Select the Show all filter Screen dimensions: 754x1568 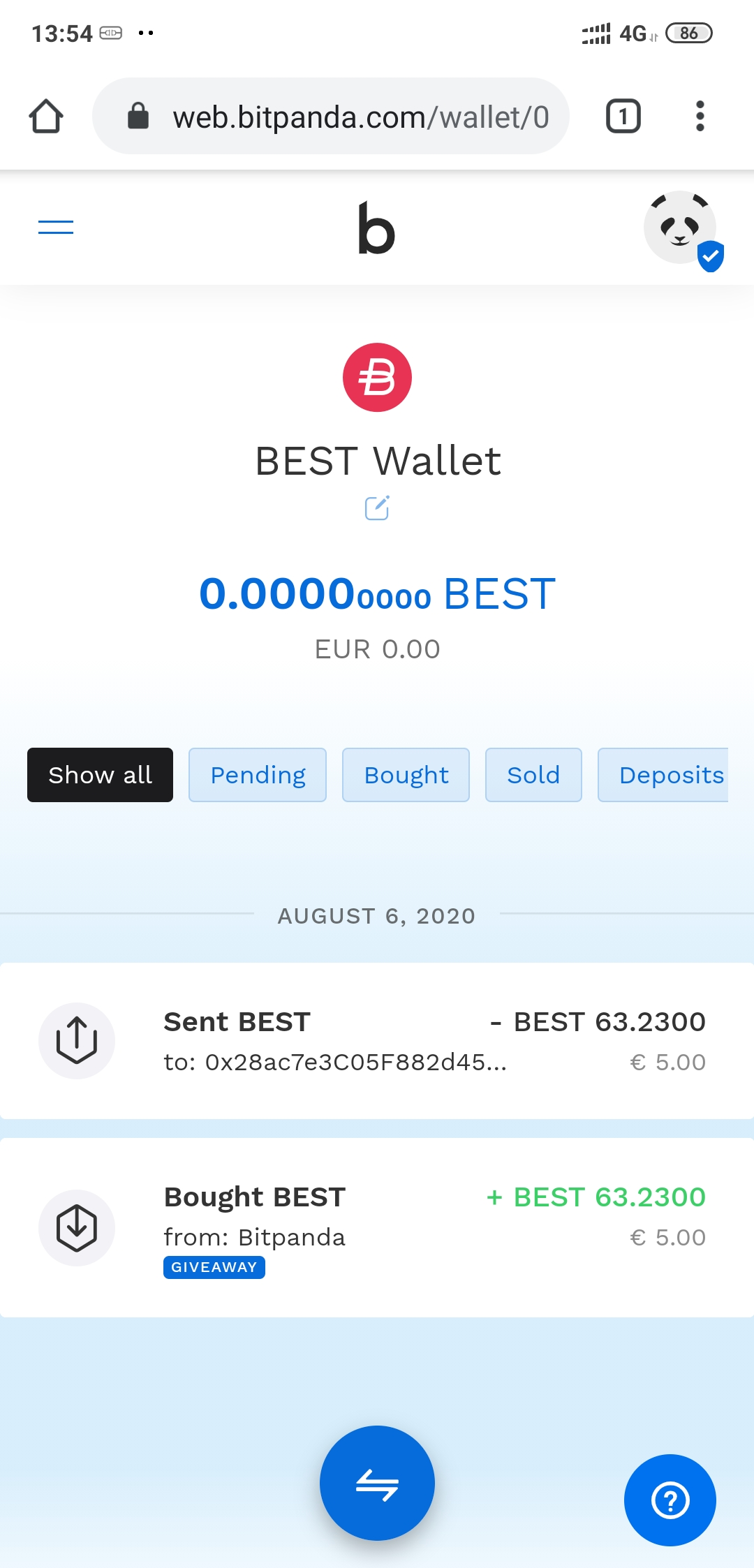100,775
